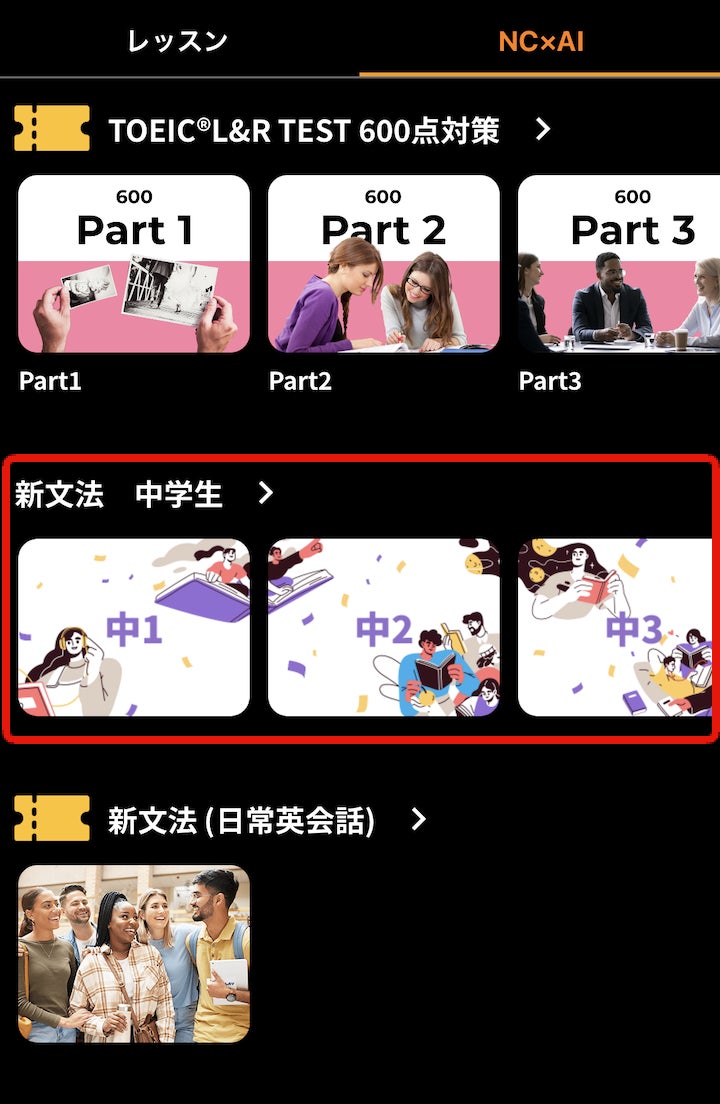Open the daily conversation group photo card
This screenshot has width=720, height=1104.
[x=134, y=954]
